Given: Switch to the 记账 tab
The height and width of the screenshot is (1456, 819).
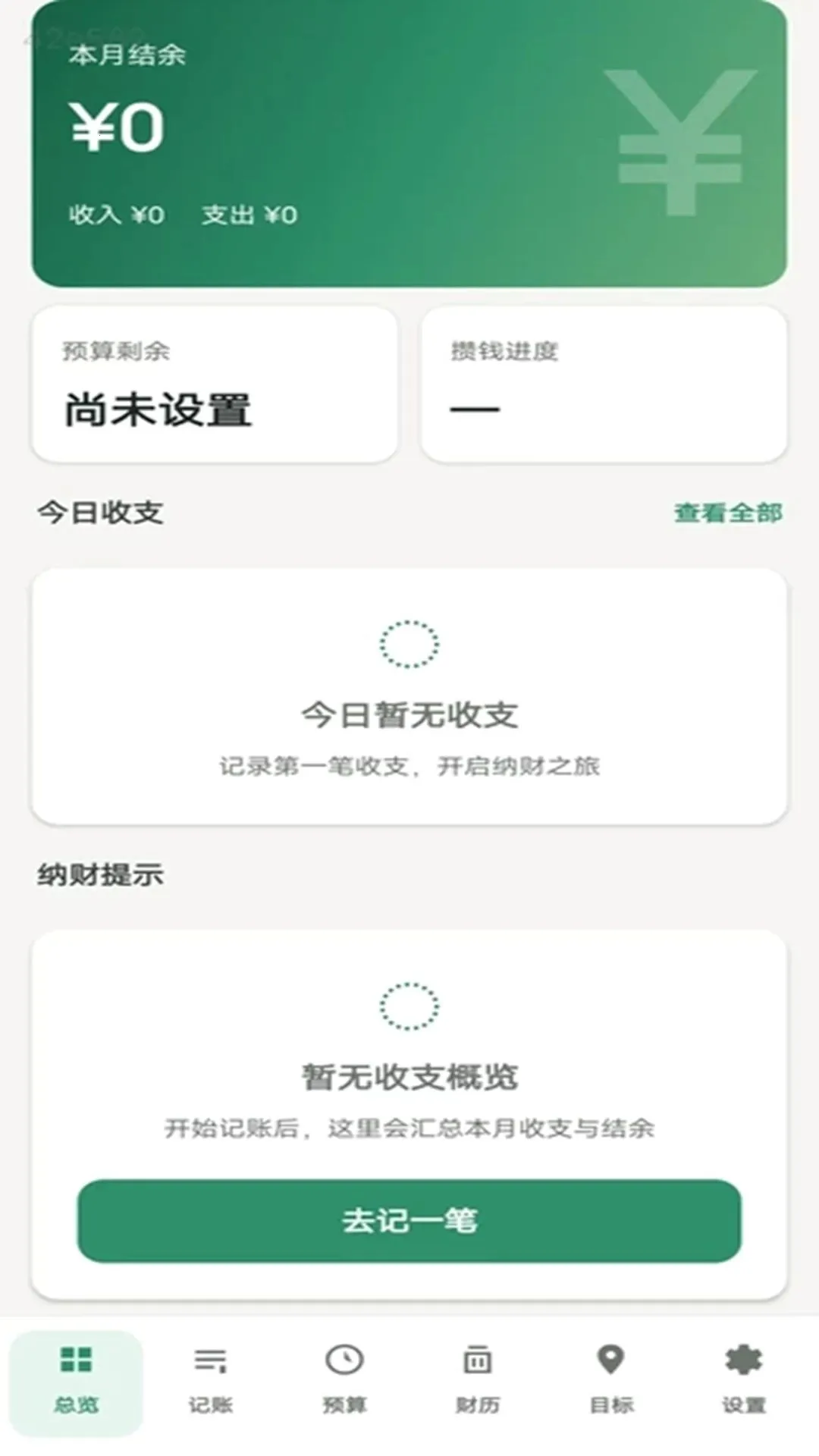Looking at the screenshot, I should pyautogui.click(x=210, y=1381).
